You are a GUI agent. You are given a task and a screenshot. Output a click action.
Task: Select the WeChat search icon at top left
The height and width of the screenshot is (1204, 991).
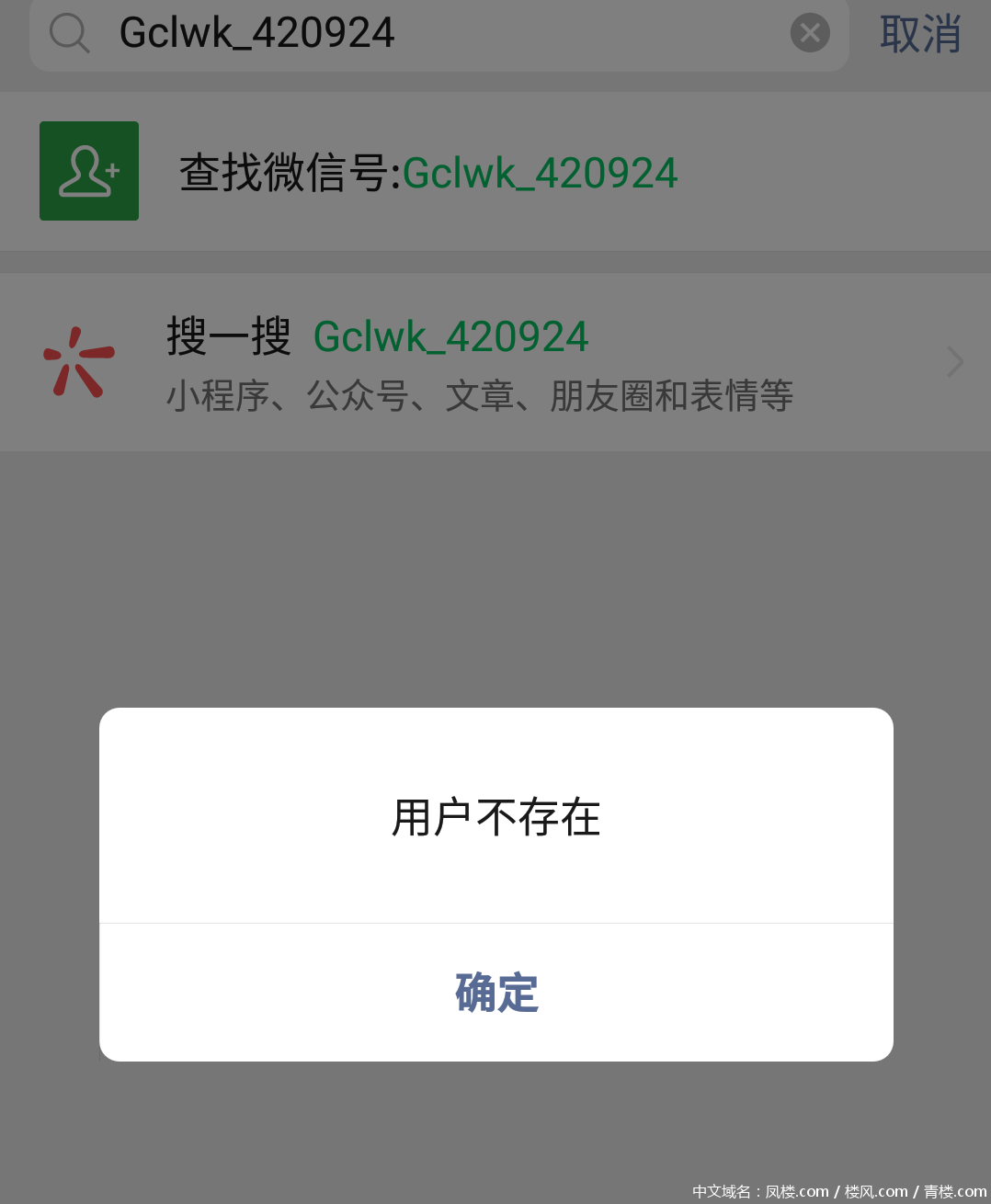click(69, 33)
